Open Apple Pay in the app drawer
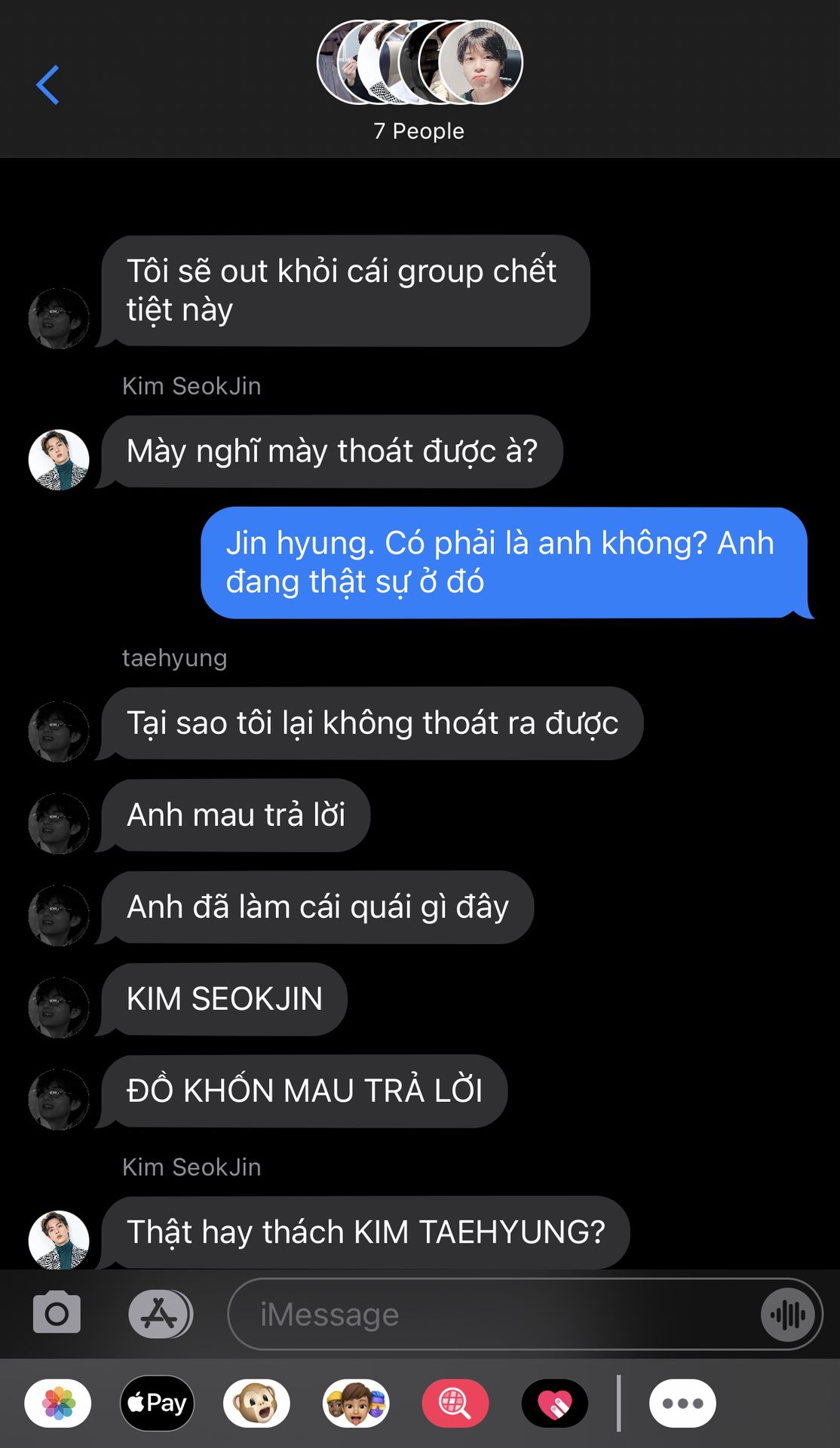 coord(157,1404)
